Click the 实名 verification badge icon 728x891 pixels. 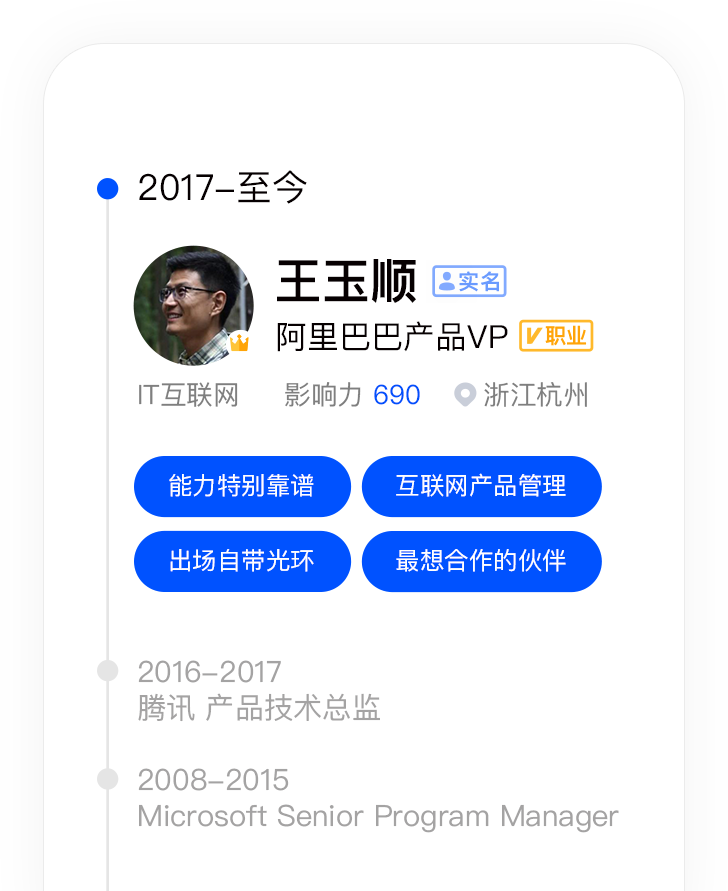pos(470,281)
